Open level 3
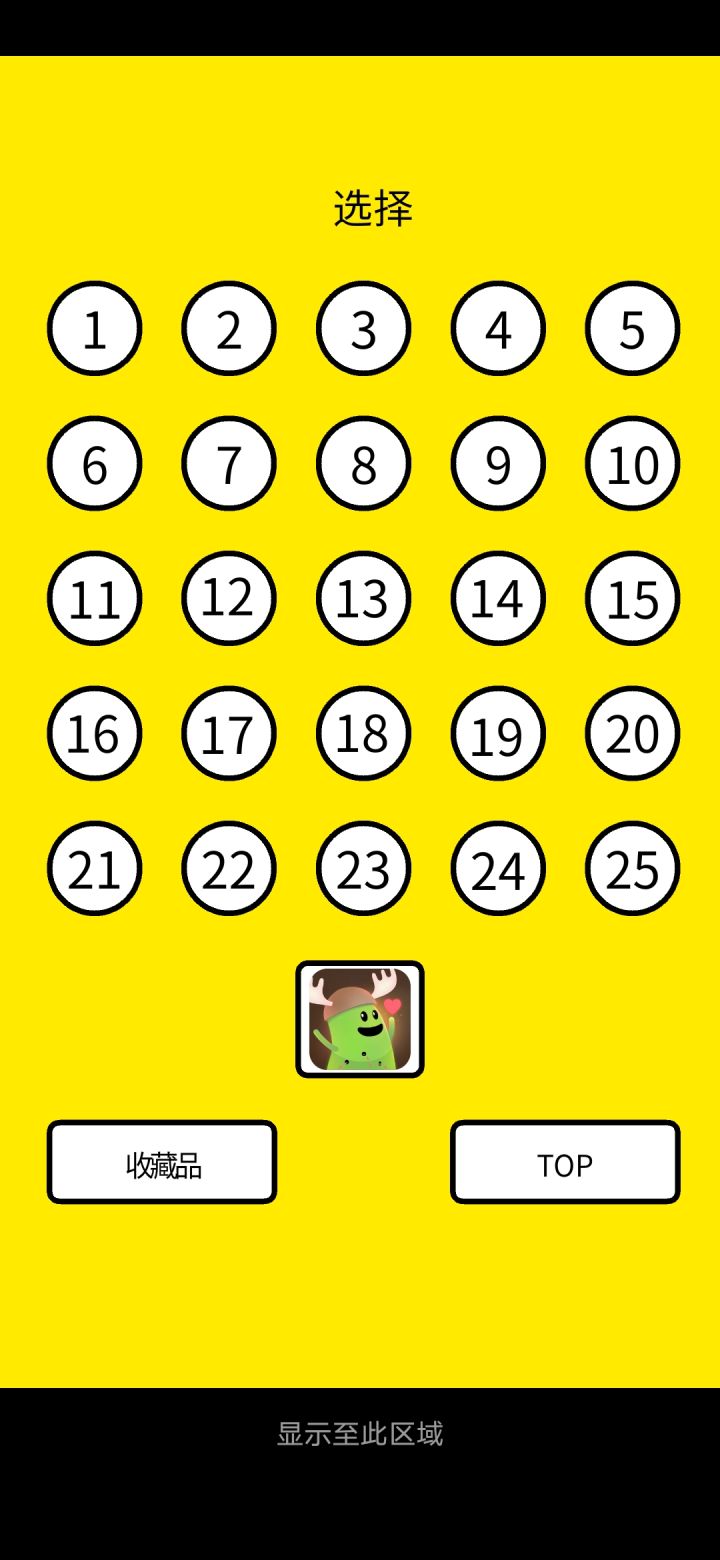The height and width of the screenshot is (1560, 720). tap(363, 328)
